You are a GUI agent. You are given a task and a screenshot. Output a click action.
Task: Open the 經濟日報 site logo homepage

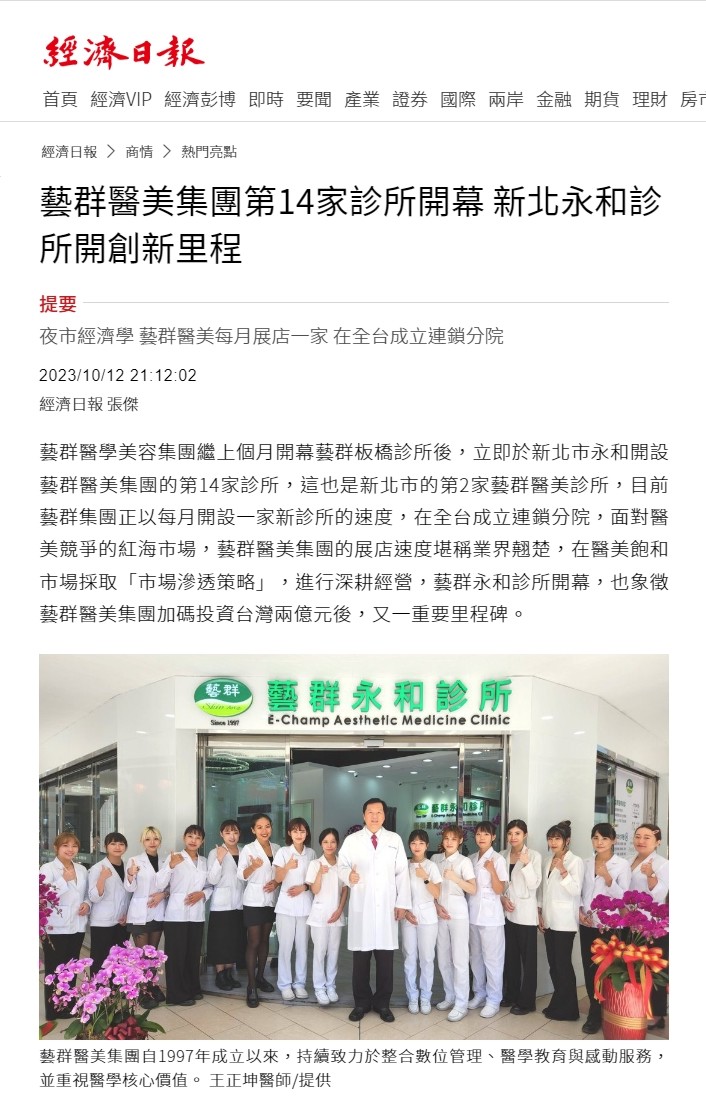(124, 51)
